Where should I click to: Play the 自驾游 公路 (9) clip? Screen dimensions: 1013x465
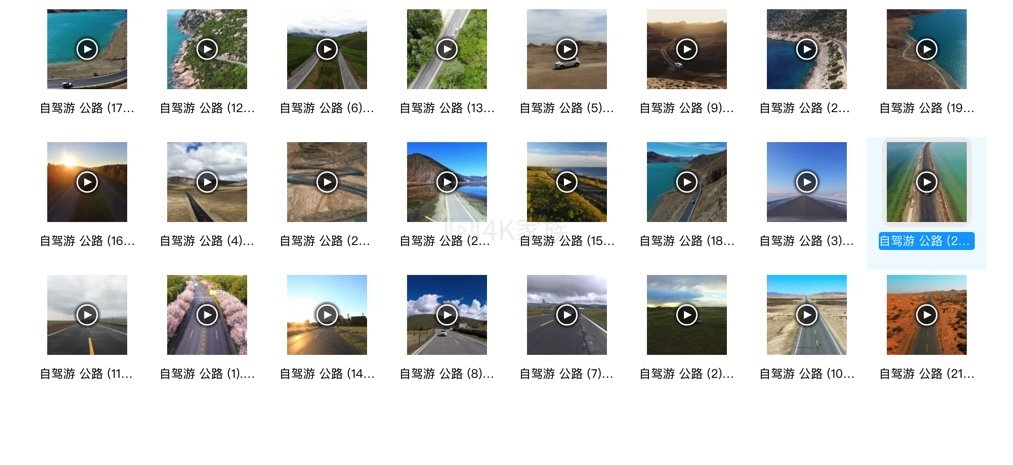pyautogui.click(x=687, y=49)
